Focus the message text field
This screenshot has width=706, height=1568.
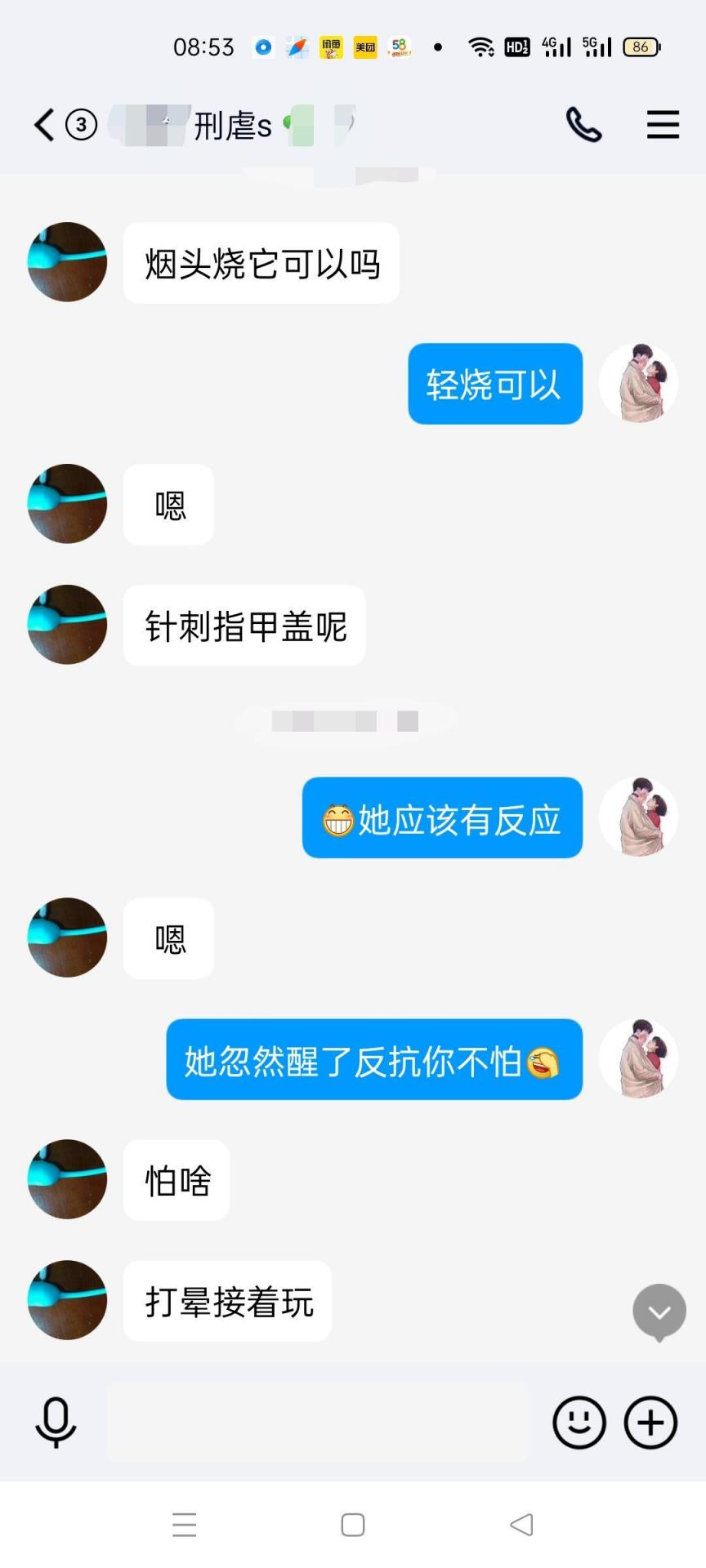317,1423
